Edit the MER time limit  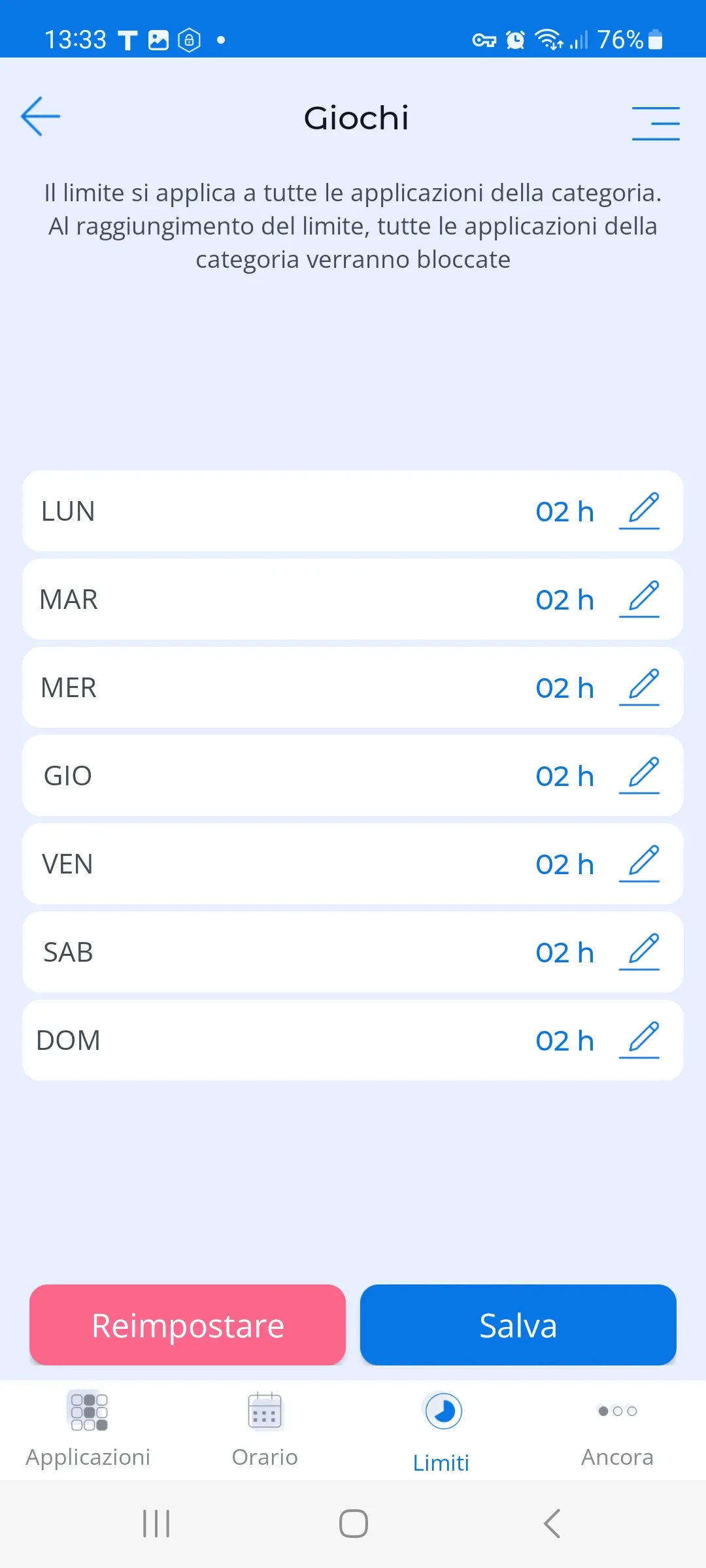click(x=640, y=687)
